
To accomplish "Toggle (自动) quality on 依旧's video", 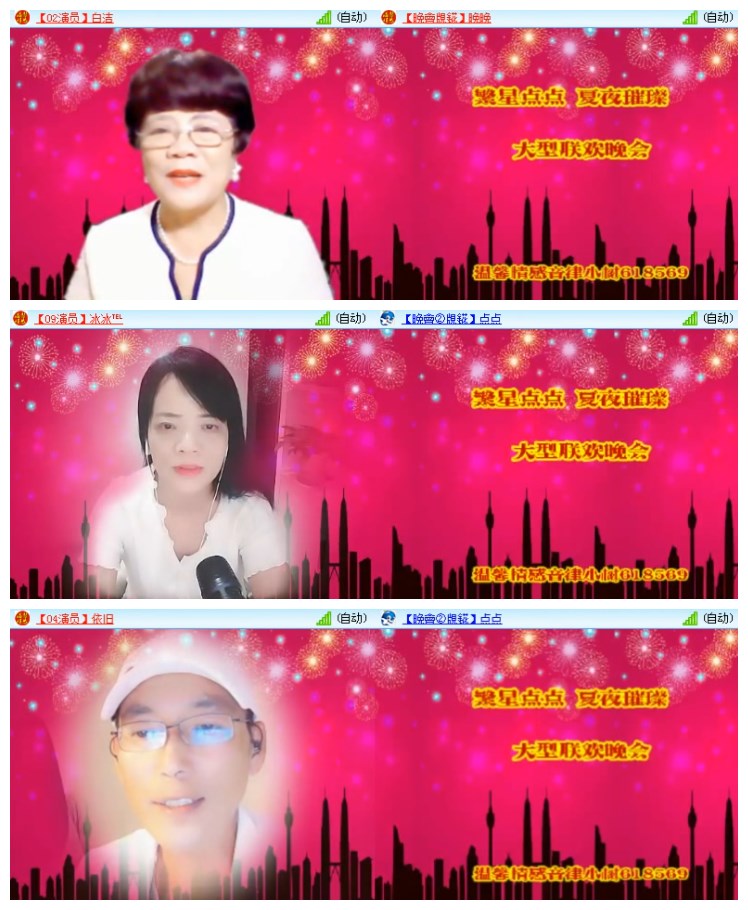I will pos(349,618).
